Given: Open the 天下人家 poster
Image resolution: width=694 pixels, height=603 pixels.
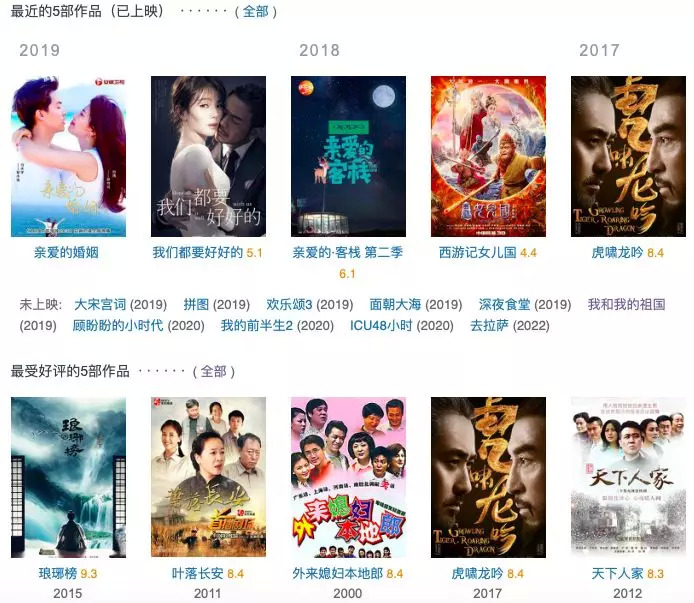Looking at the screenshot, I should pos(628,477).
